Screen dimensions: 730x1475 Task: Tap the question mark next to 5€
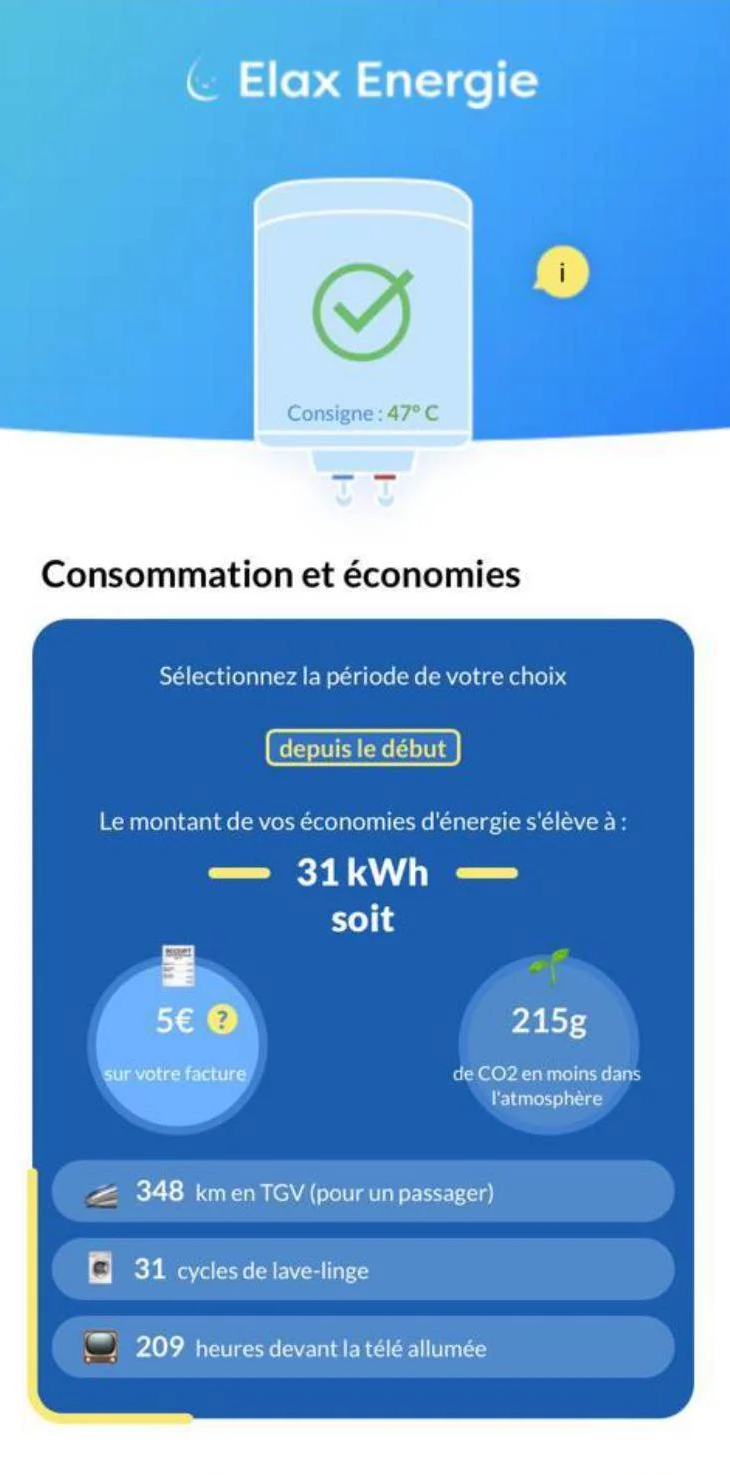(x=222, y=1020)
